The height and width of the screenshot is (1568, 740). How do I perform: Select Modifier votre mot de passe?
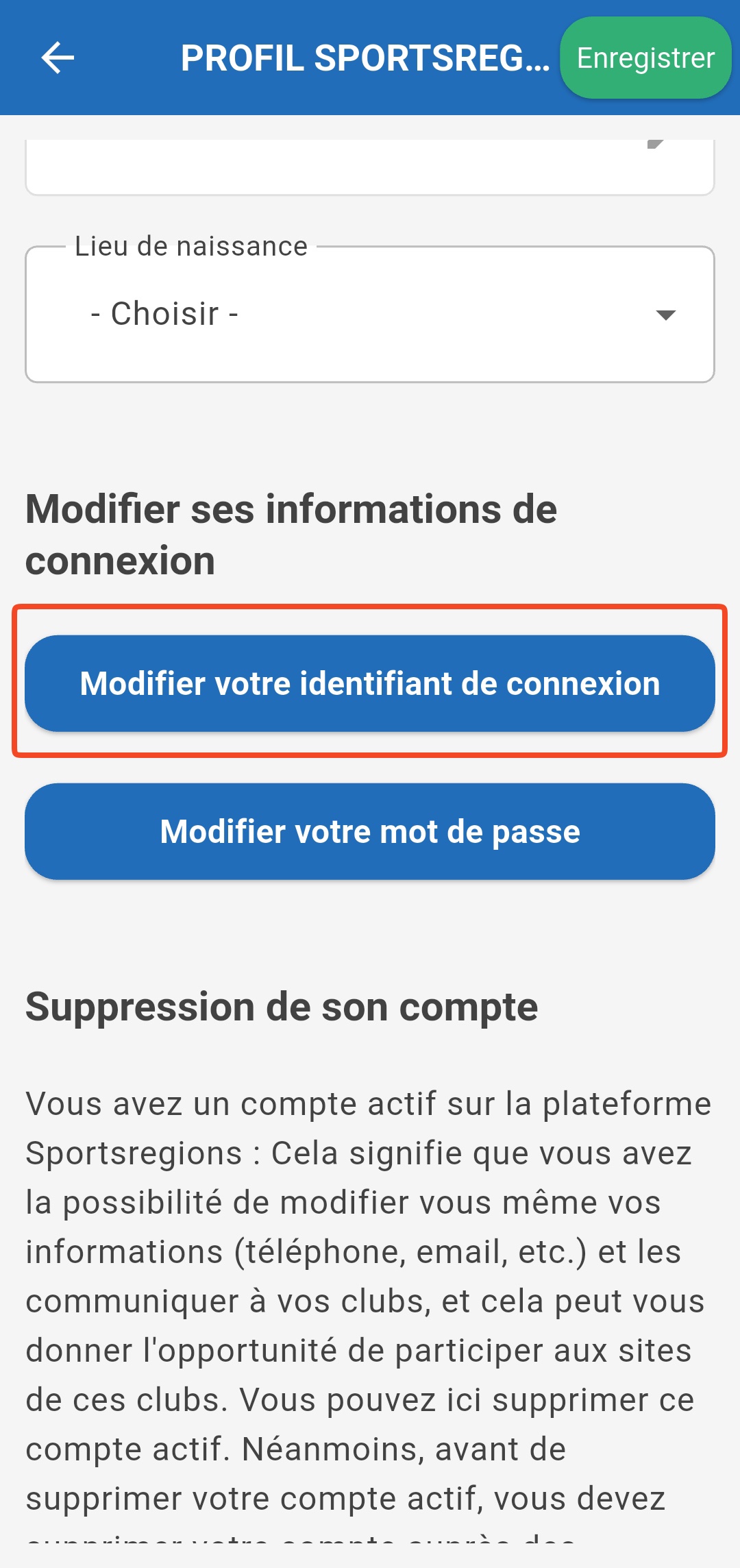coord(370,831)
